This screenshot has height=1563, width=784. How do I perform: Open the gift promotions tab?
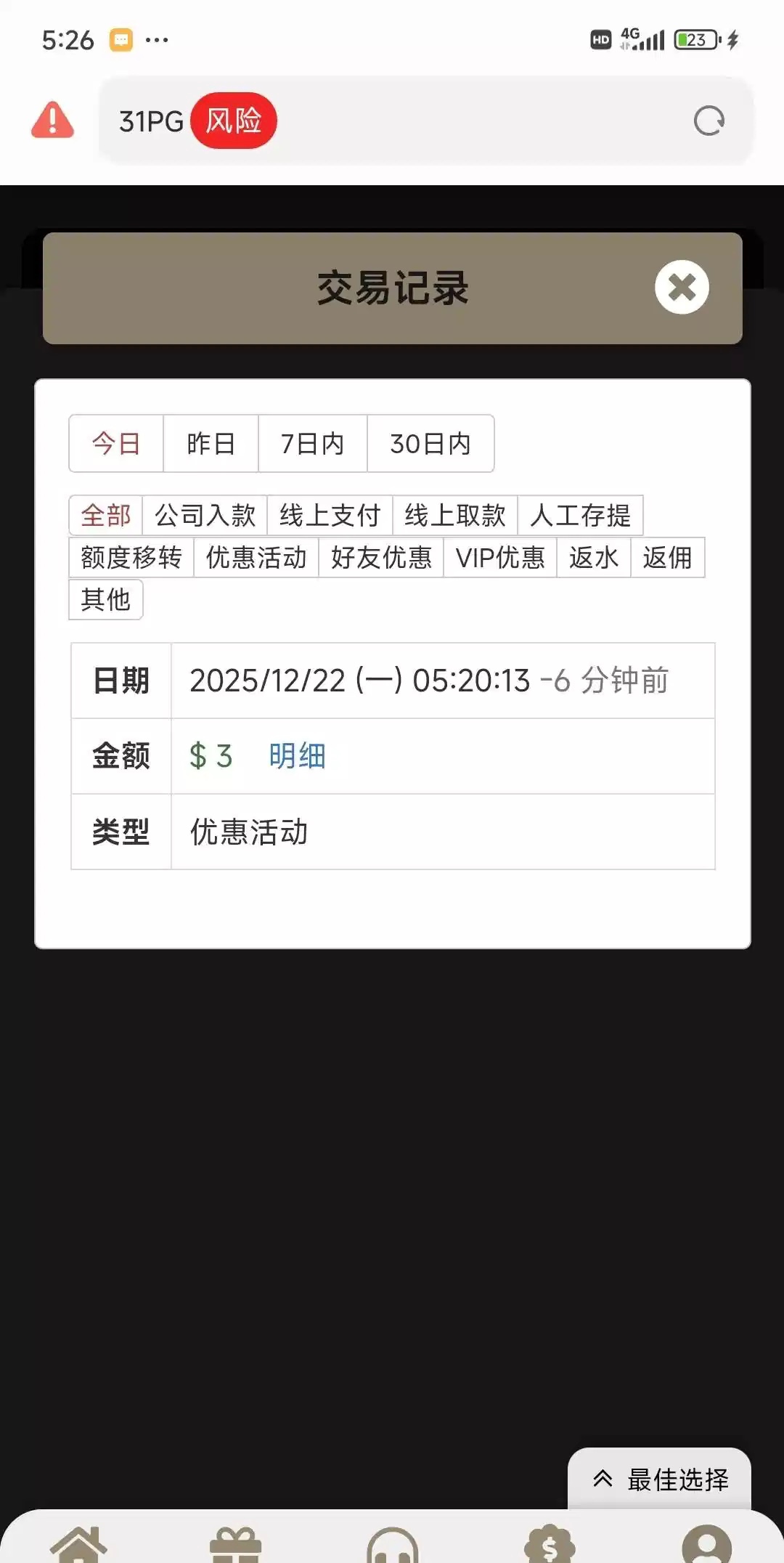235,1543
